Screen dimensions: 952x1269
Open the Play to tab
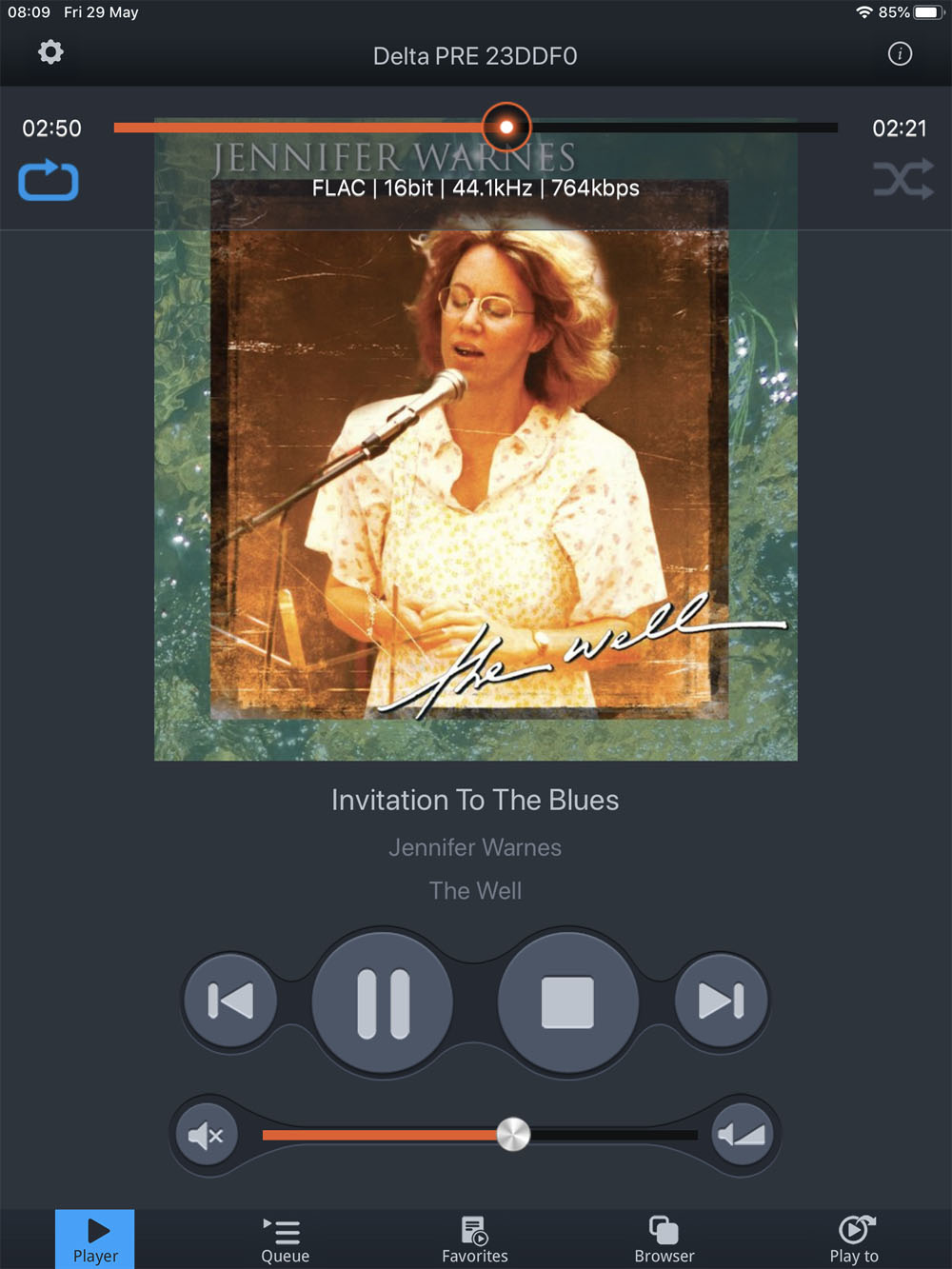point(854,1239)
